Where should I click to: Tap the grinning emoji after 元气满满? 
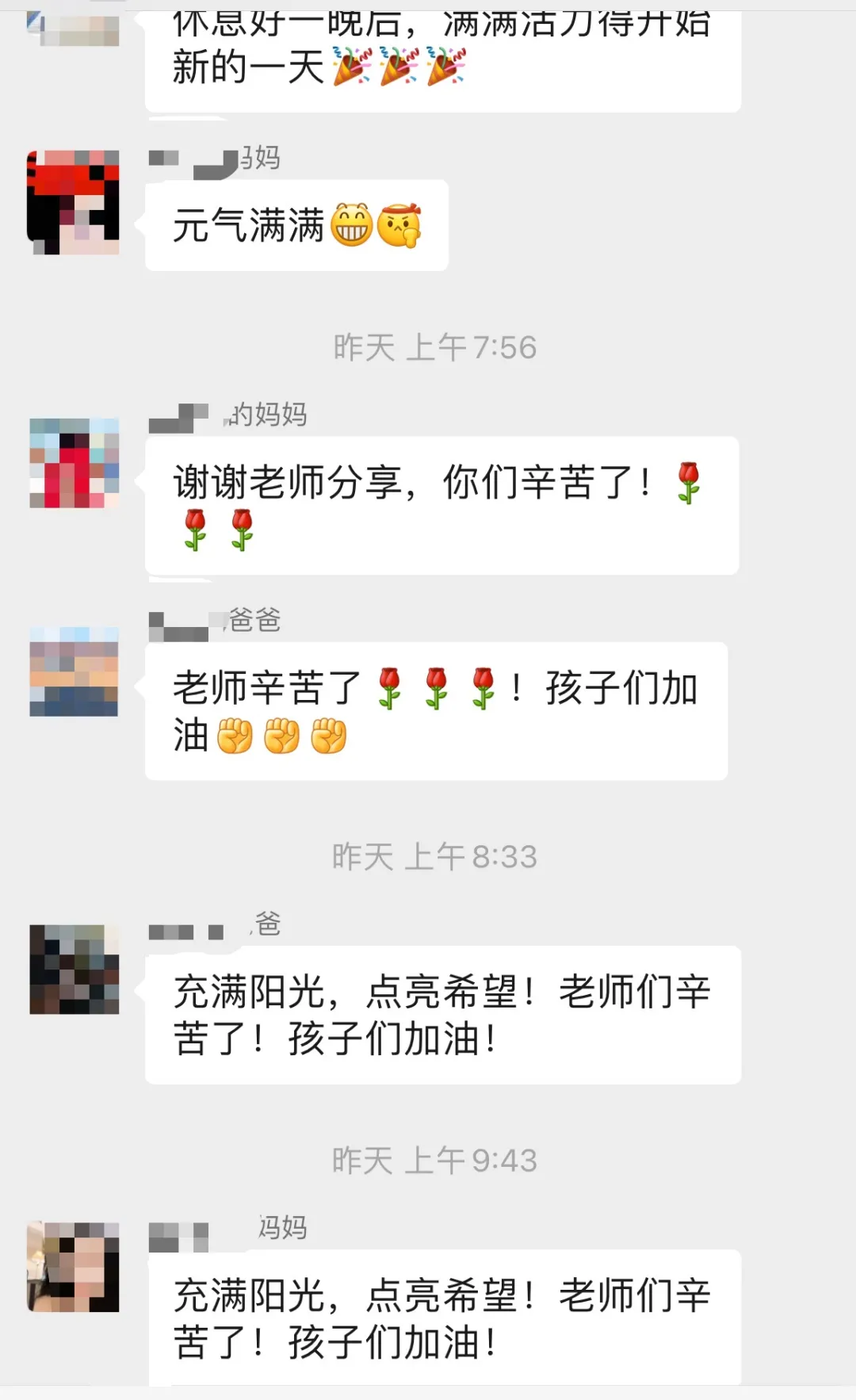(x=352, y=224)
